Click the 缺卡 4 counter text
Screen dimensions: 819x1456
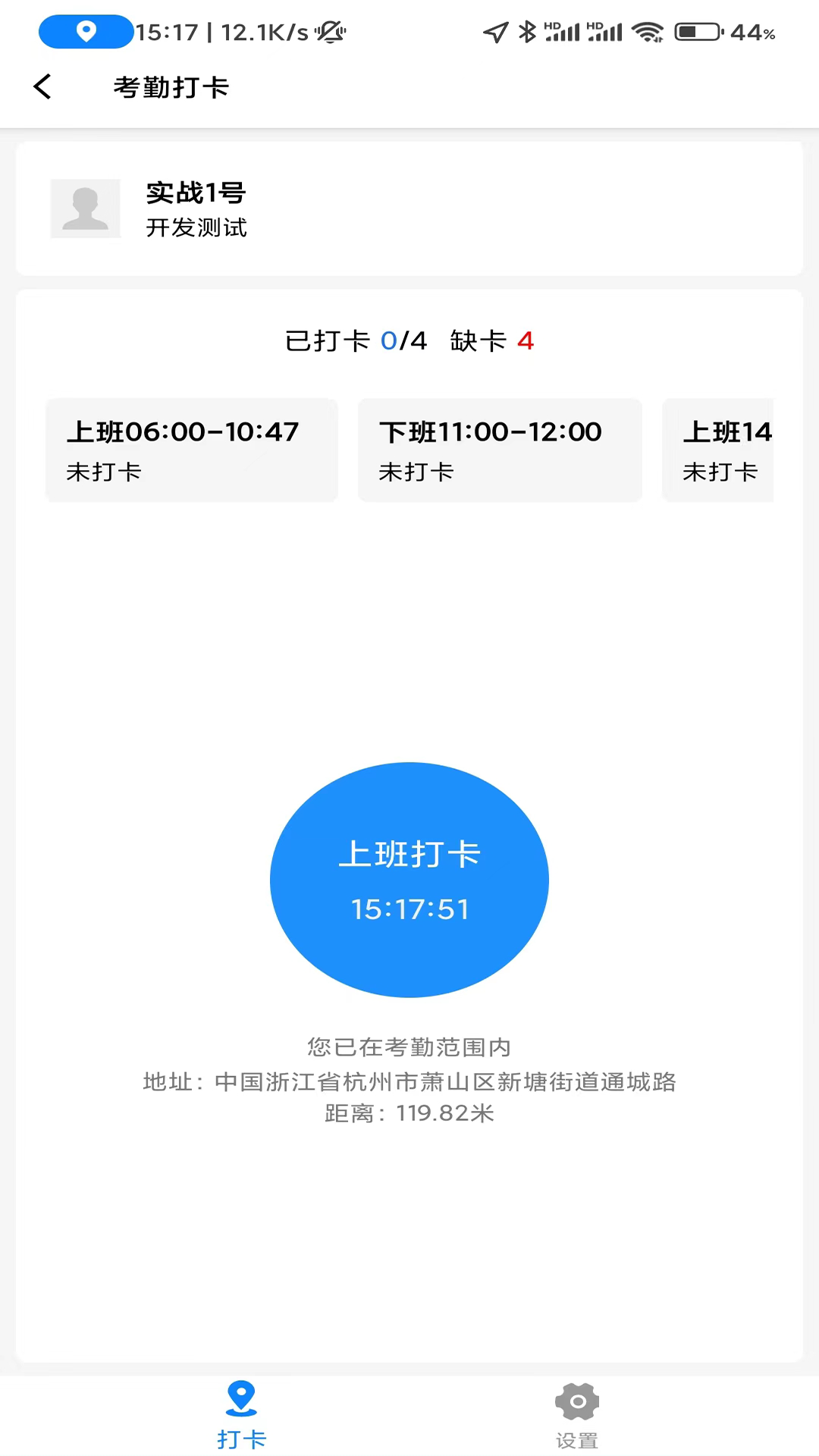point(491,341)
